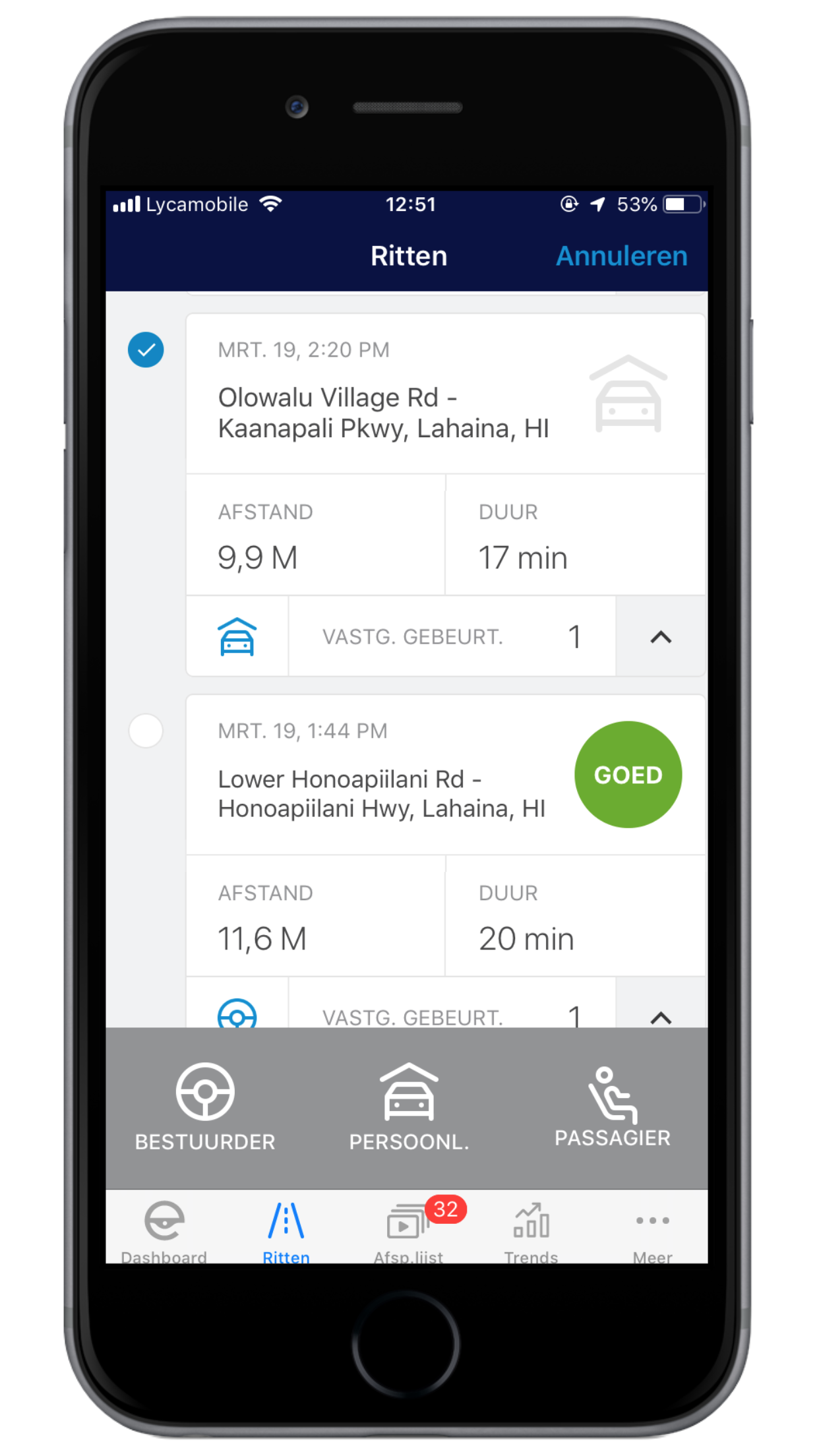Viewport: 819px width, 1456px height.
Task: Switch to the Ritten tab
Action: [x=286, y=1230]
